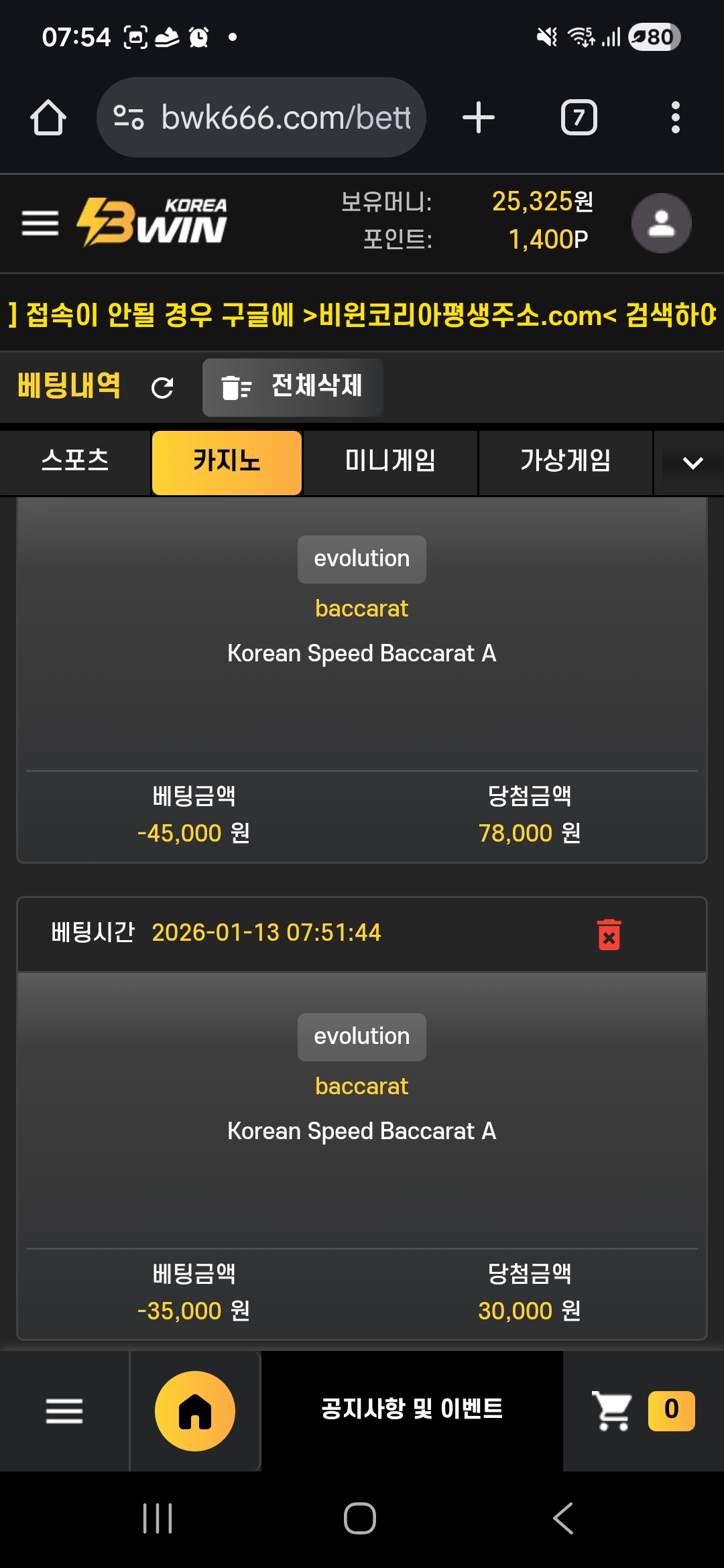Go to the site home via orange button
This screenshot has width=724, height=1568.
[x=195, y=1411]
